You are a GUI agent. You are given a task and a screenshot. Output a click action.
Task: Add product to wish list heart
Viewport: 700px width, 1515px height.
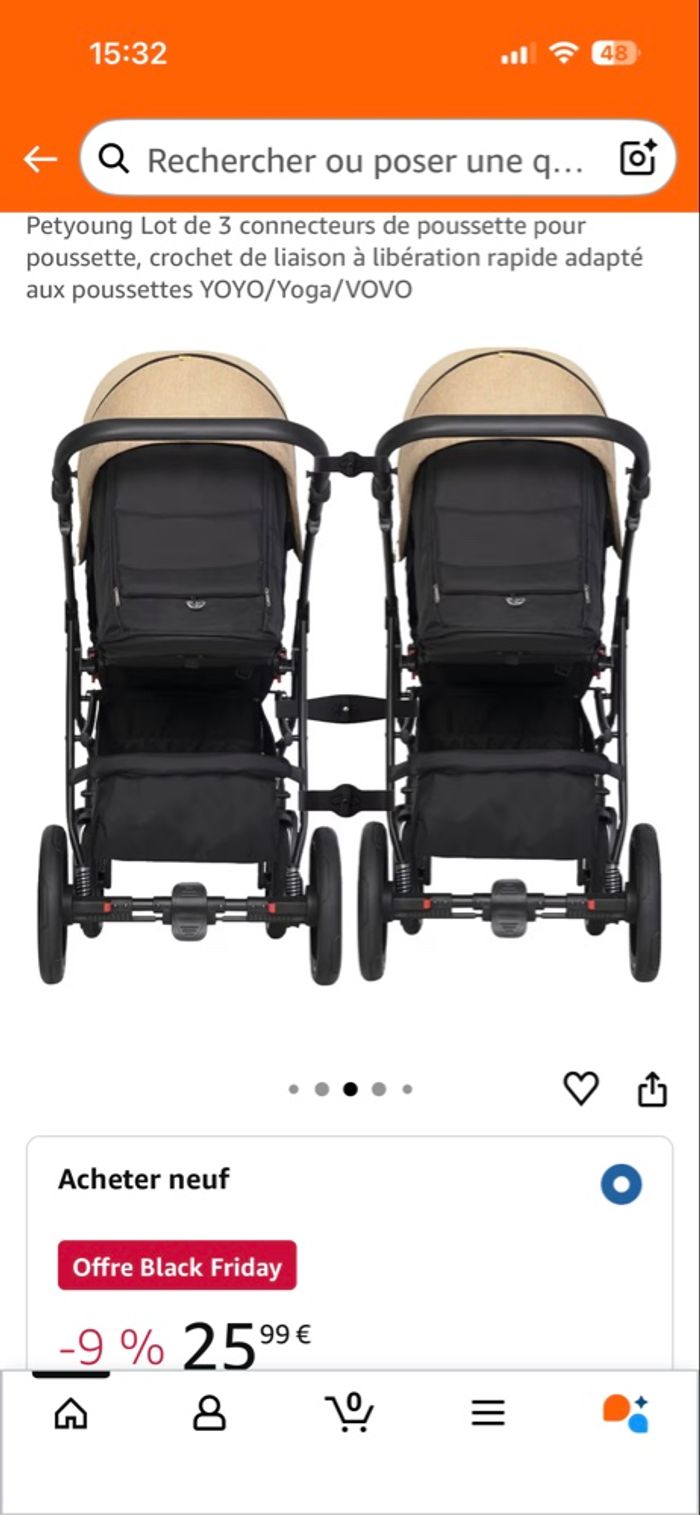tap(581, 1088)
